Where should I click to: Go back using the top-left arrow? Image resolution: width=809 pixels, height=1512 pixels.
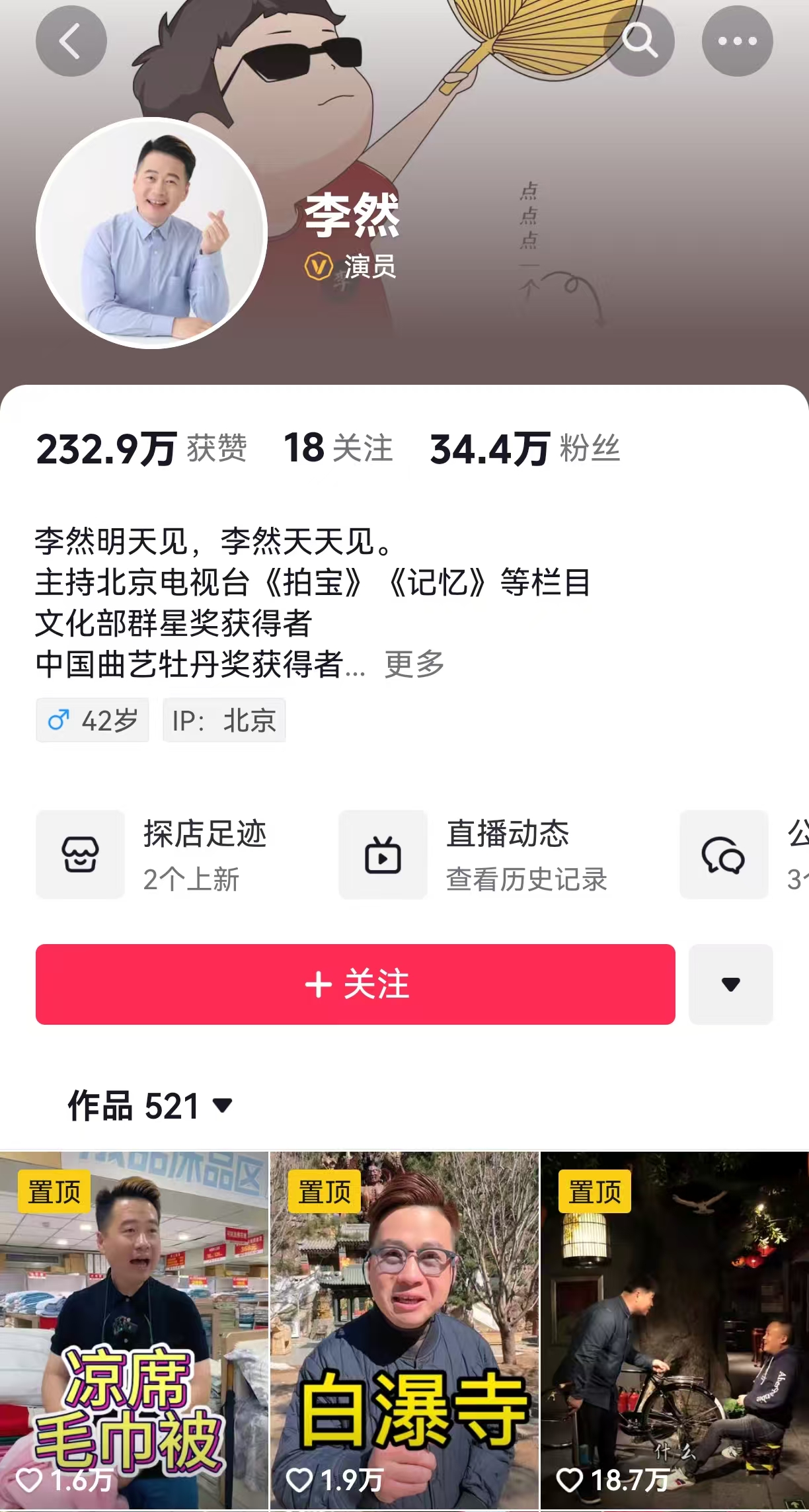pos(71,41)
